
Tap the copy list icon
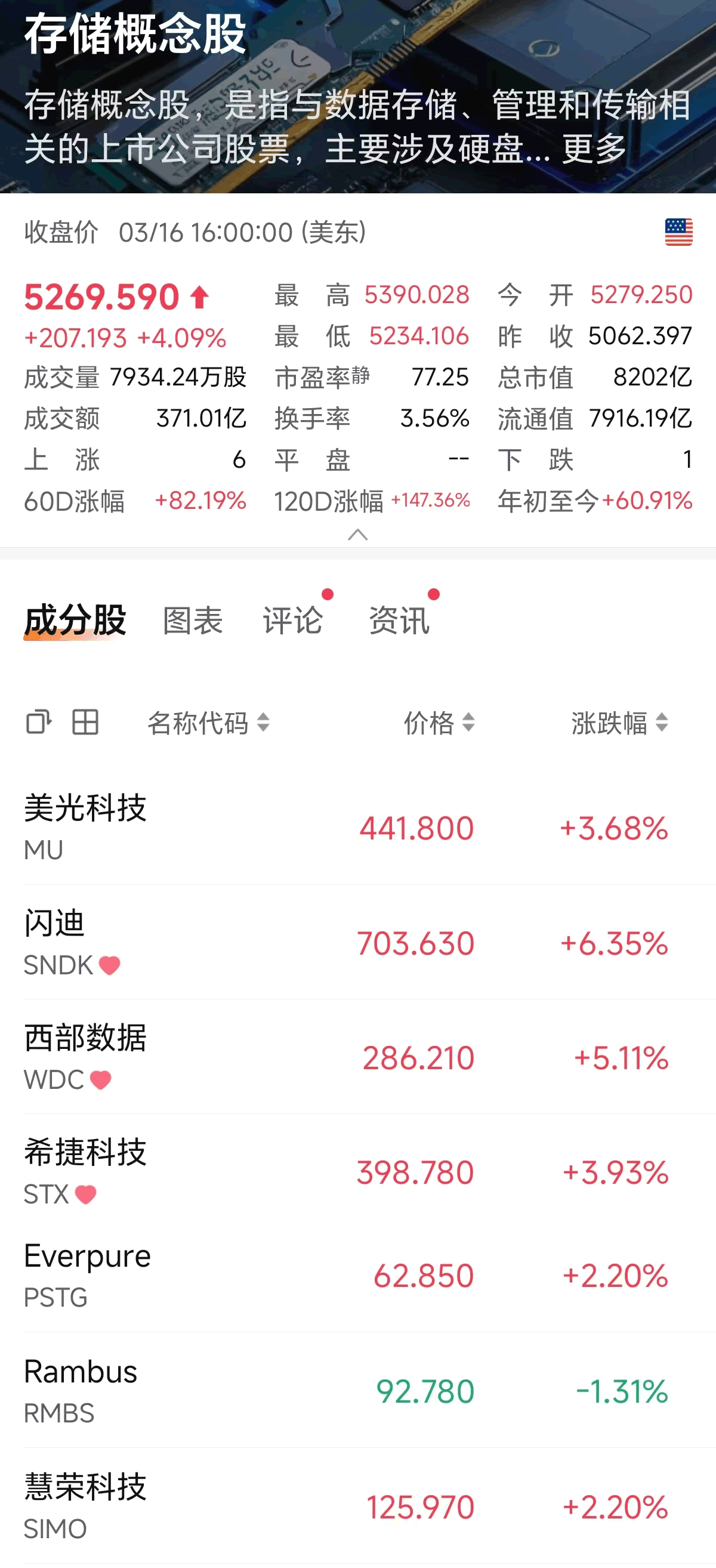[38, 723]
